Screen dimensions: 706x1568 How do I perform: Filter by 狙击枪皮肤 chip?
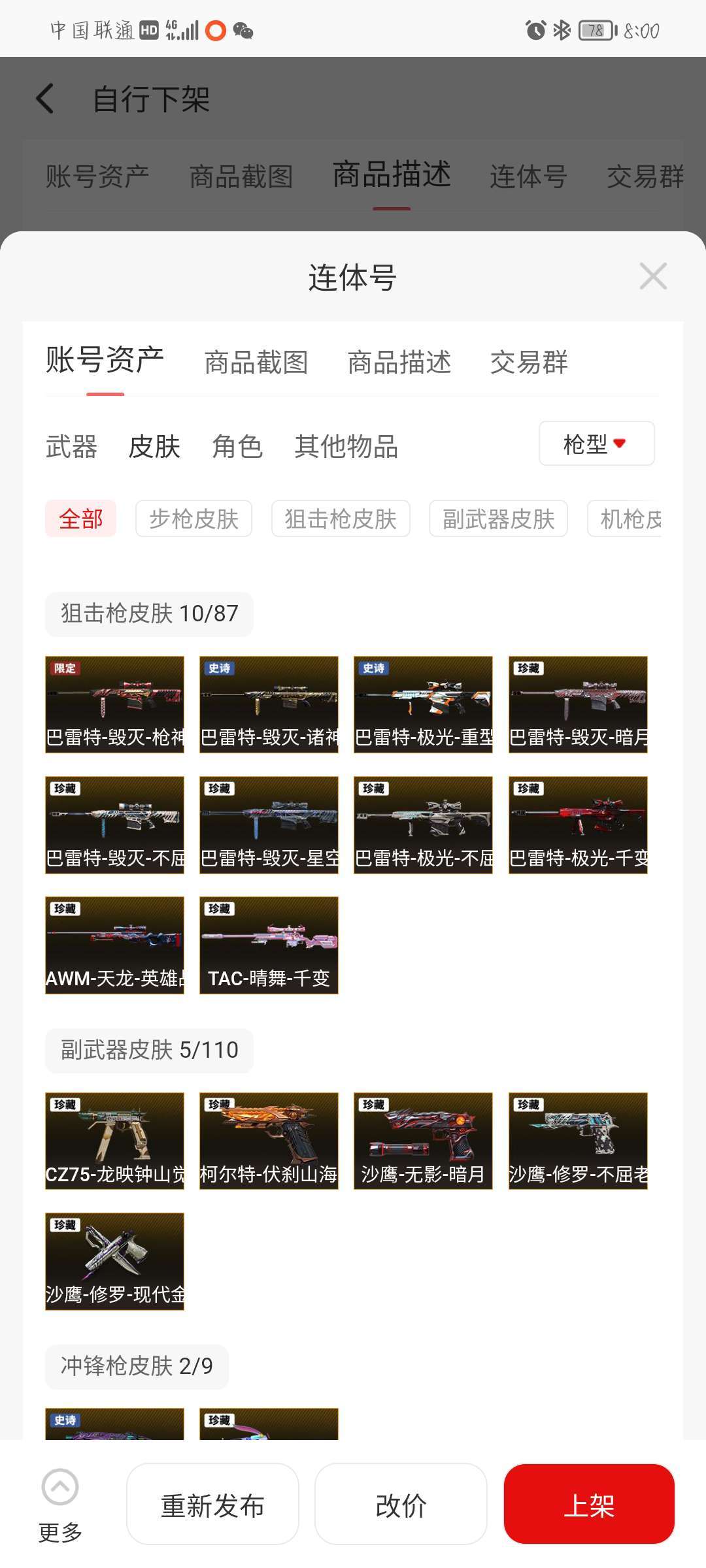(341, 519)
